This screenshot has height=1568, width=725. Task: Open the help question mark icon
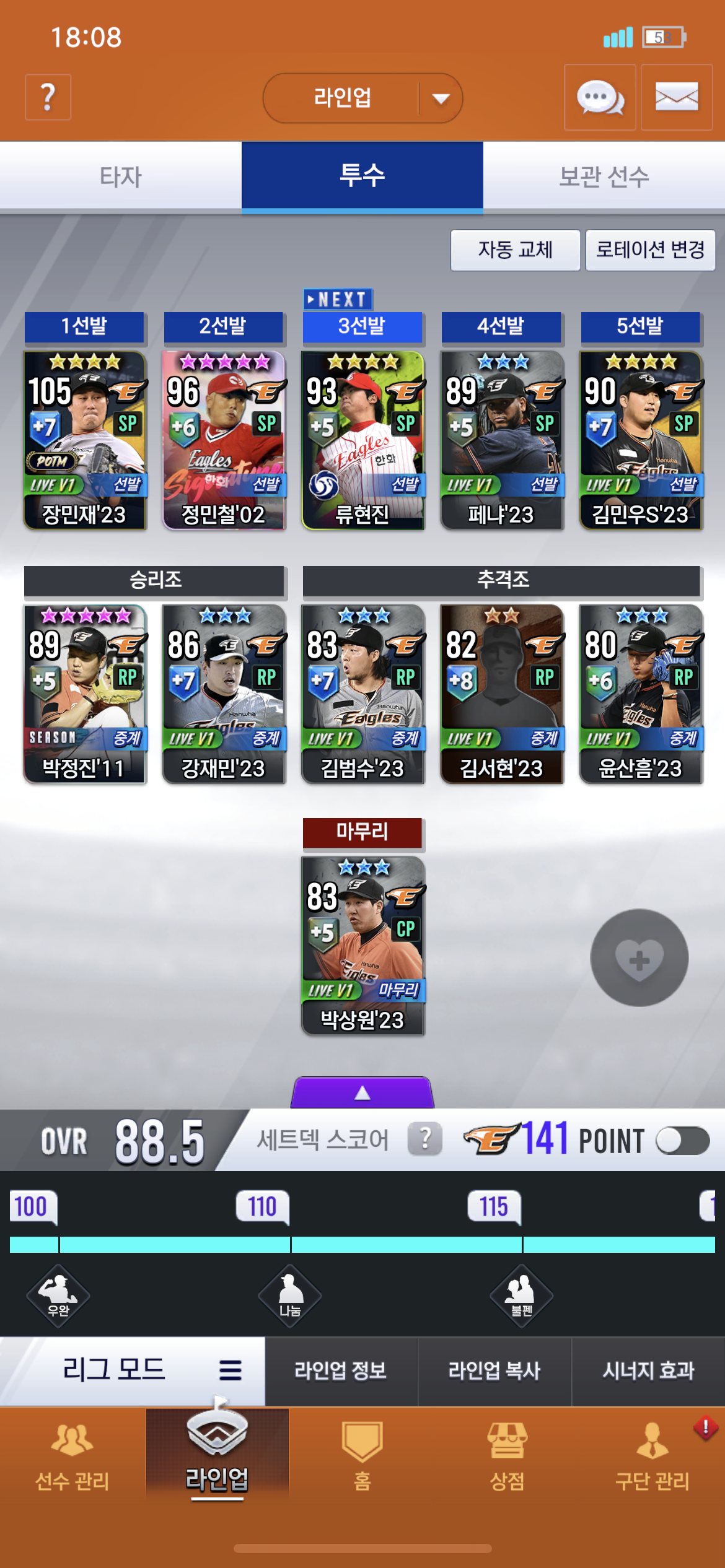point(48,97)
